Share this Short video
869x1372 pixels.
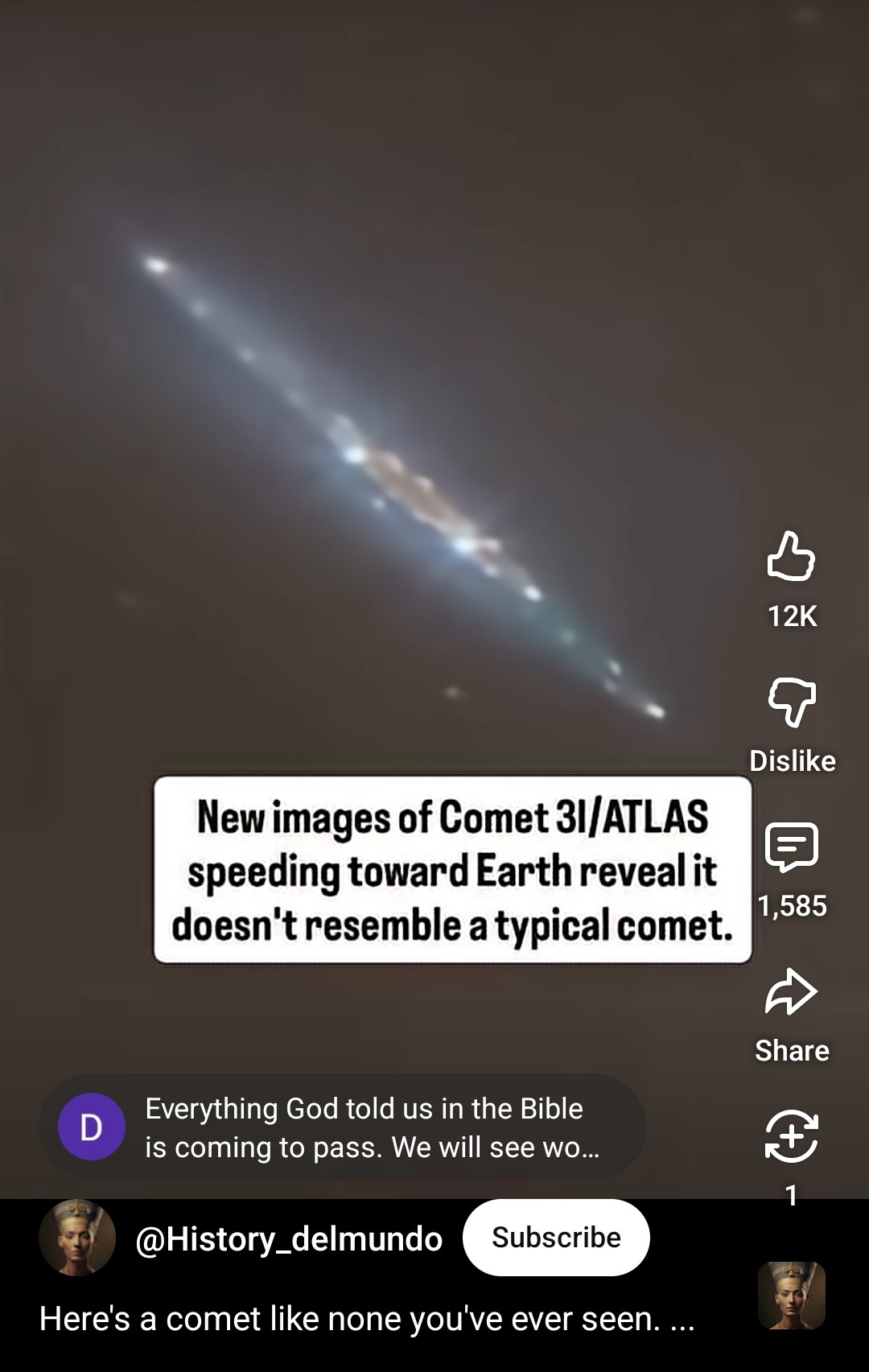(792, 992)
